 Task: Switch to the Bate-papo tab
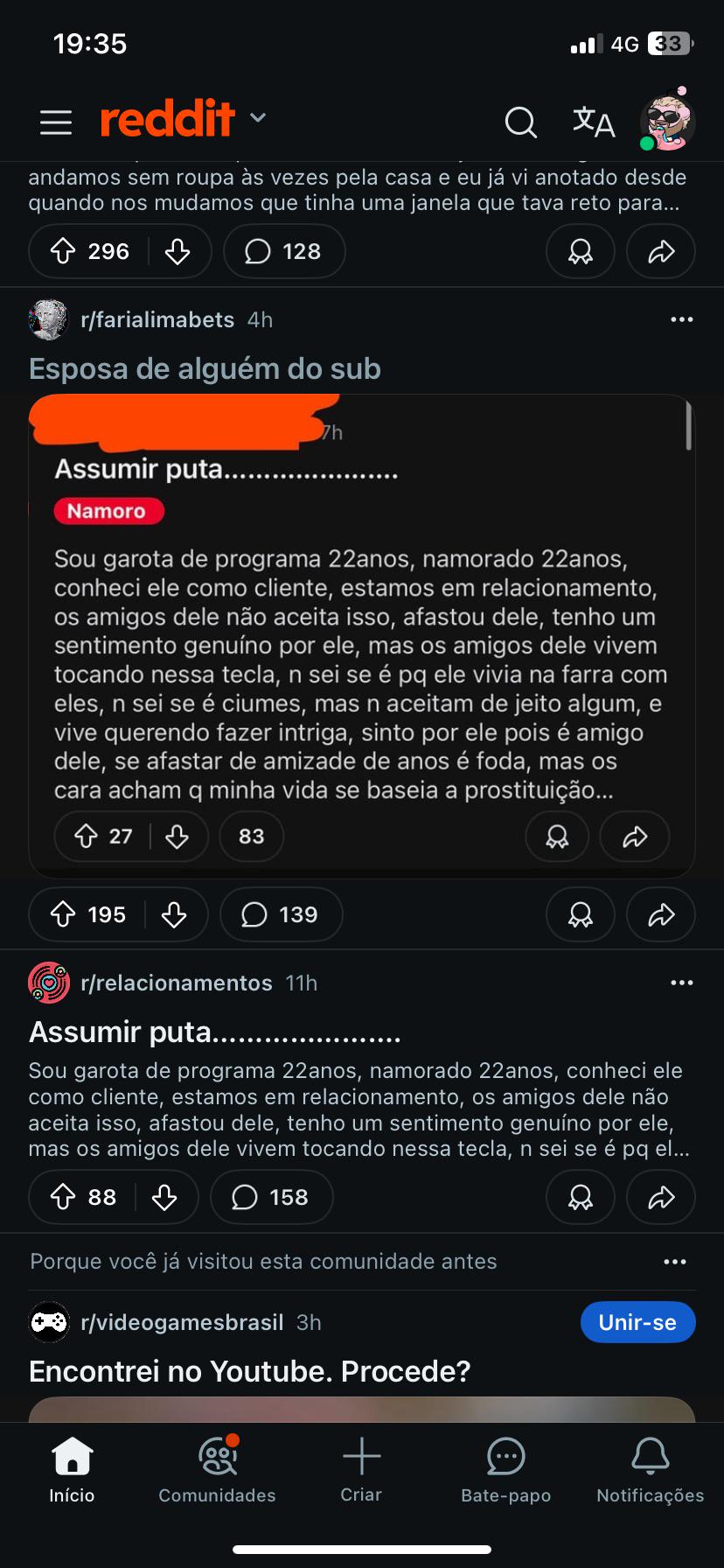[x=505, y=1471]
